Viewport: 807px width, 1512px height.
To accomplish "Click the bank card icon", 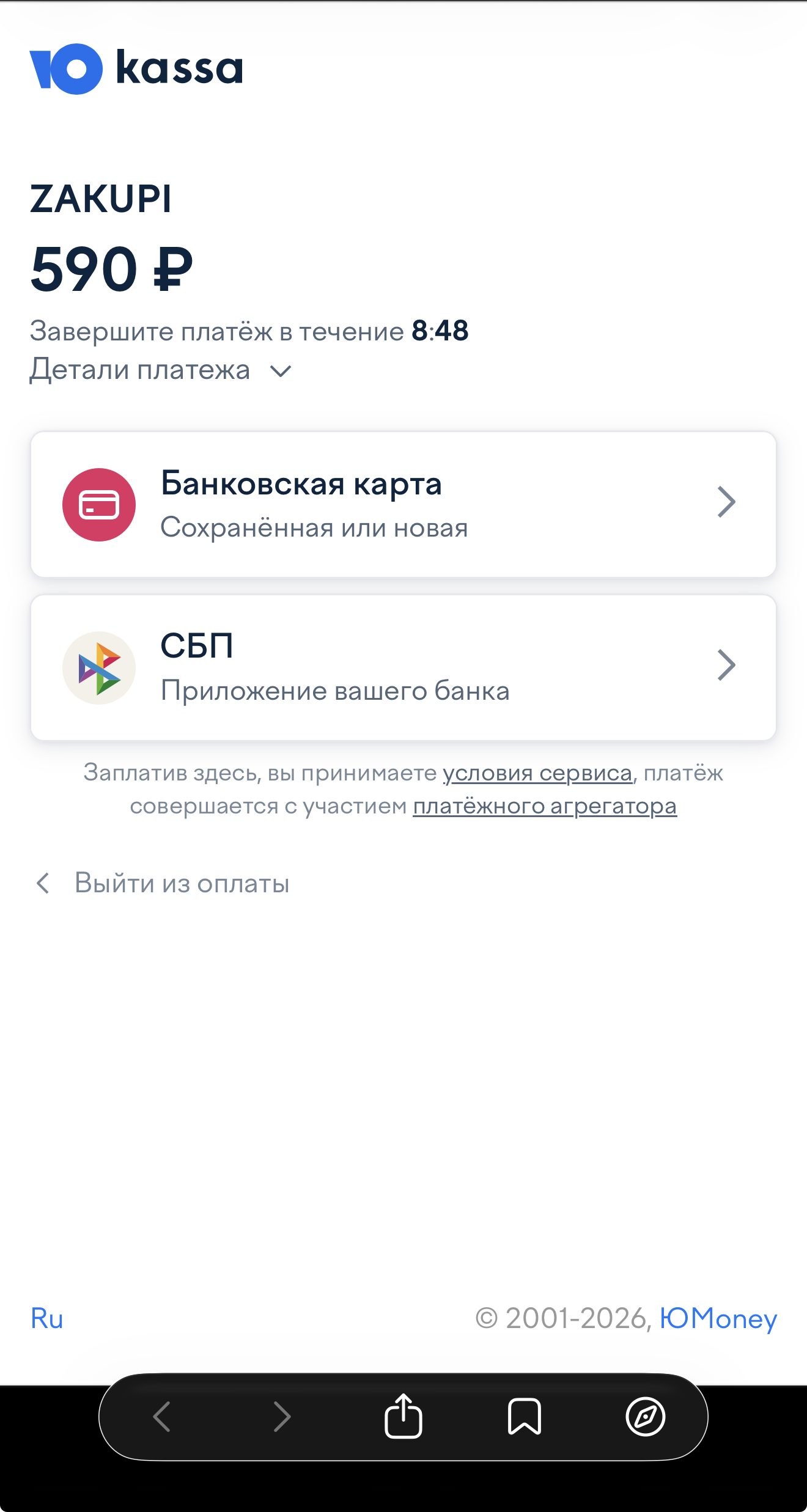I will pos(98,504).
